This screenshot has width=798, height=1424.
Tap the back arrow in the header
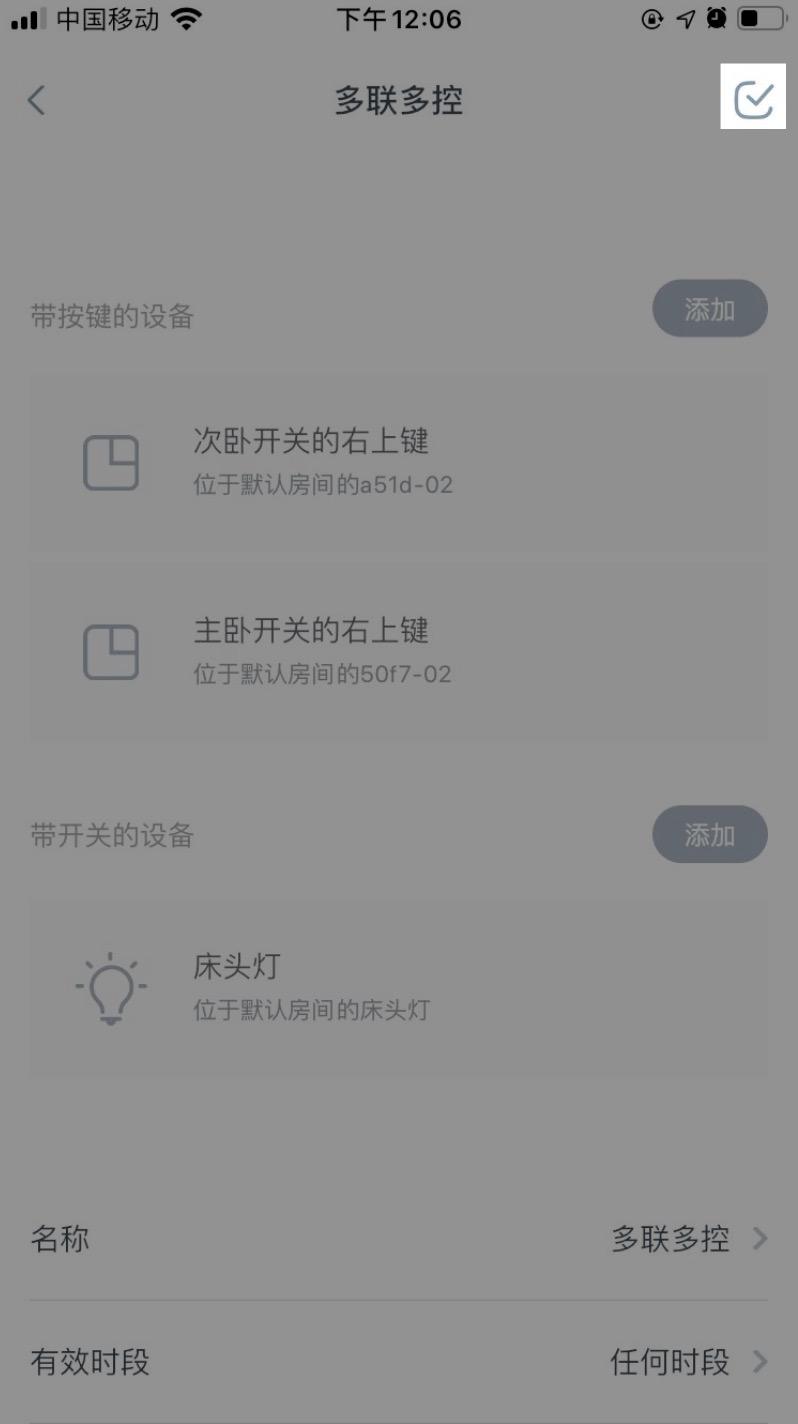coord(37,100)
